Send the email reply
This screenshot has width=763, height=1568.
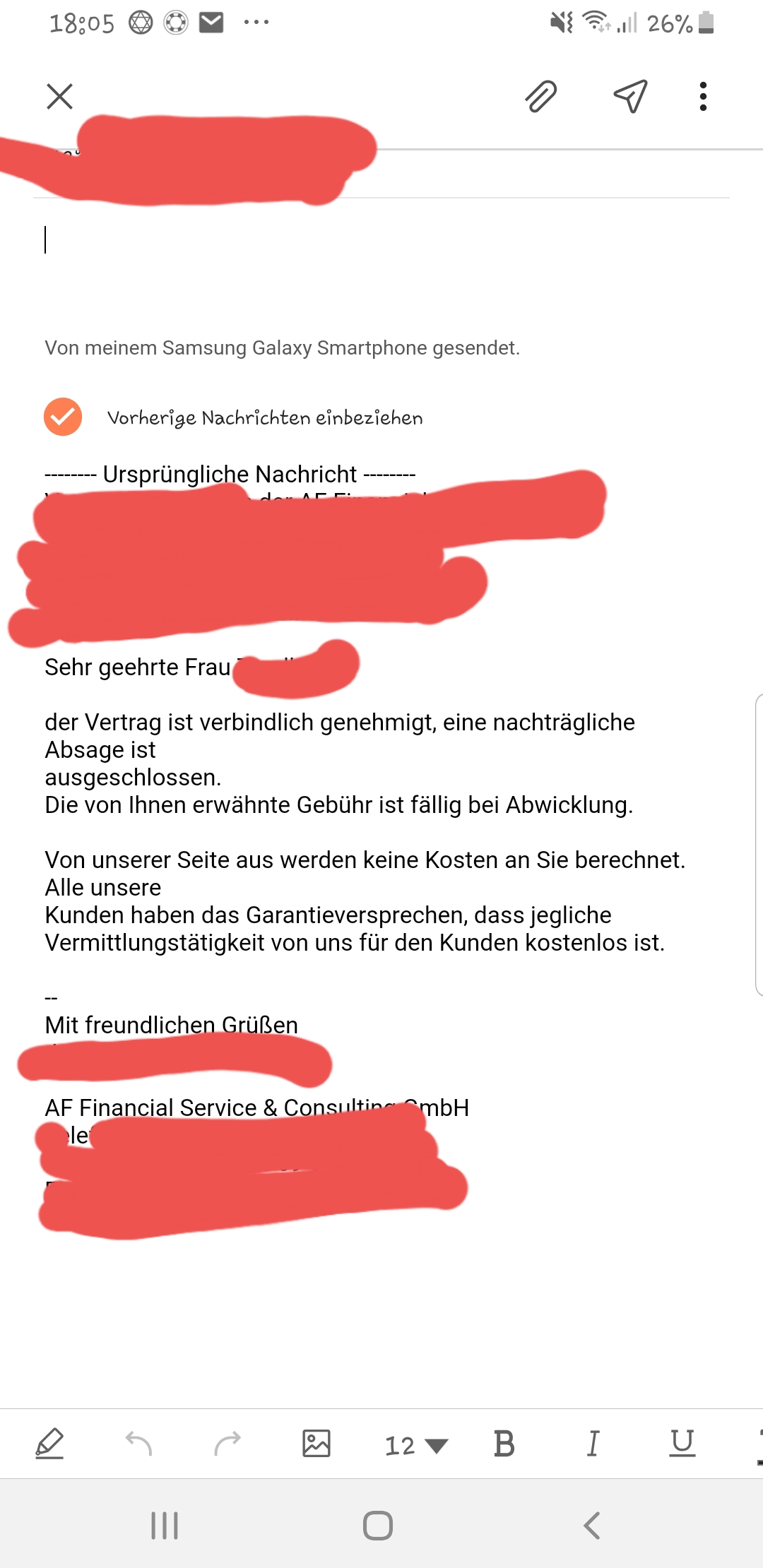pyautogui.click(x=630, y=97)
